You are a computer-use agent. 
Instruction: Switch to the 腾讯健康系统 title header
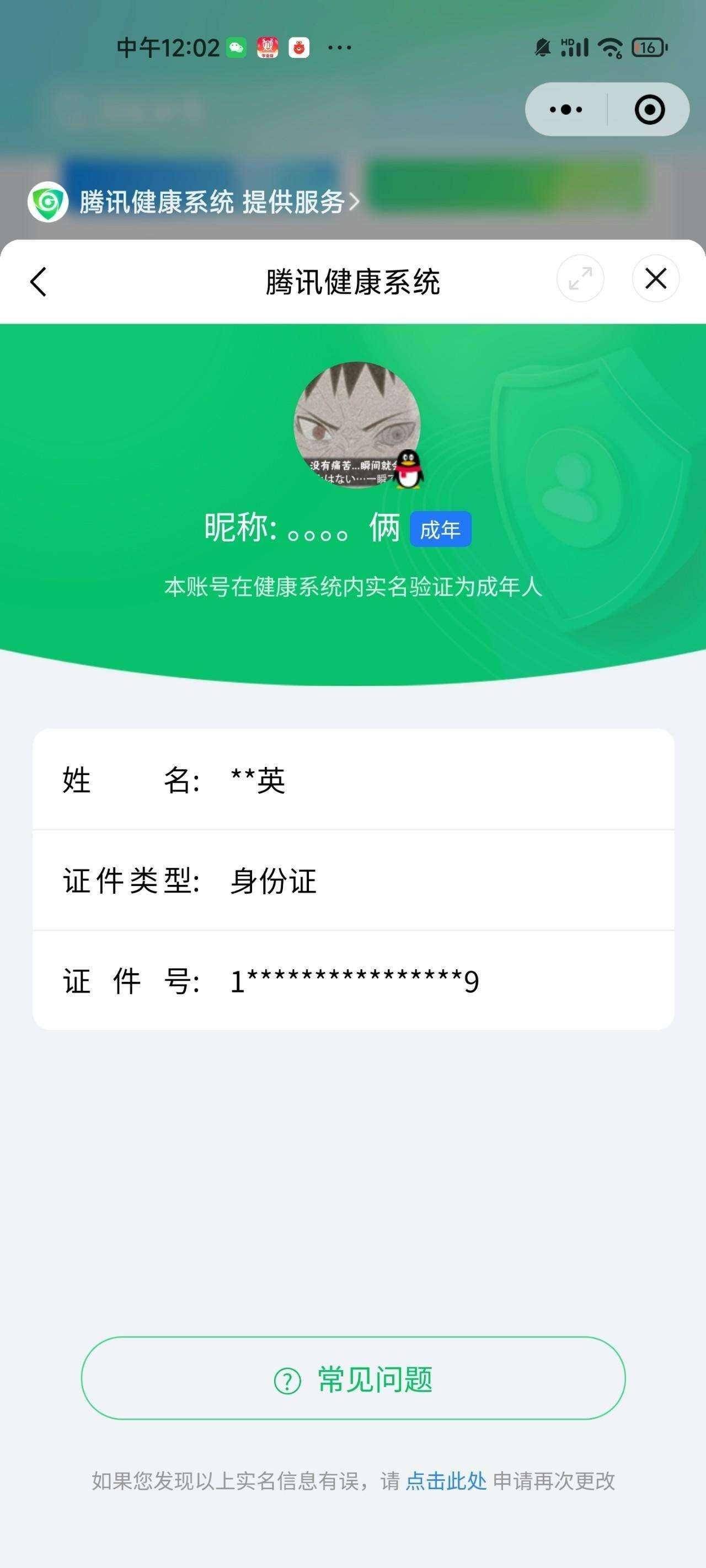[352, 280]
